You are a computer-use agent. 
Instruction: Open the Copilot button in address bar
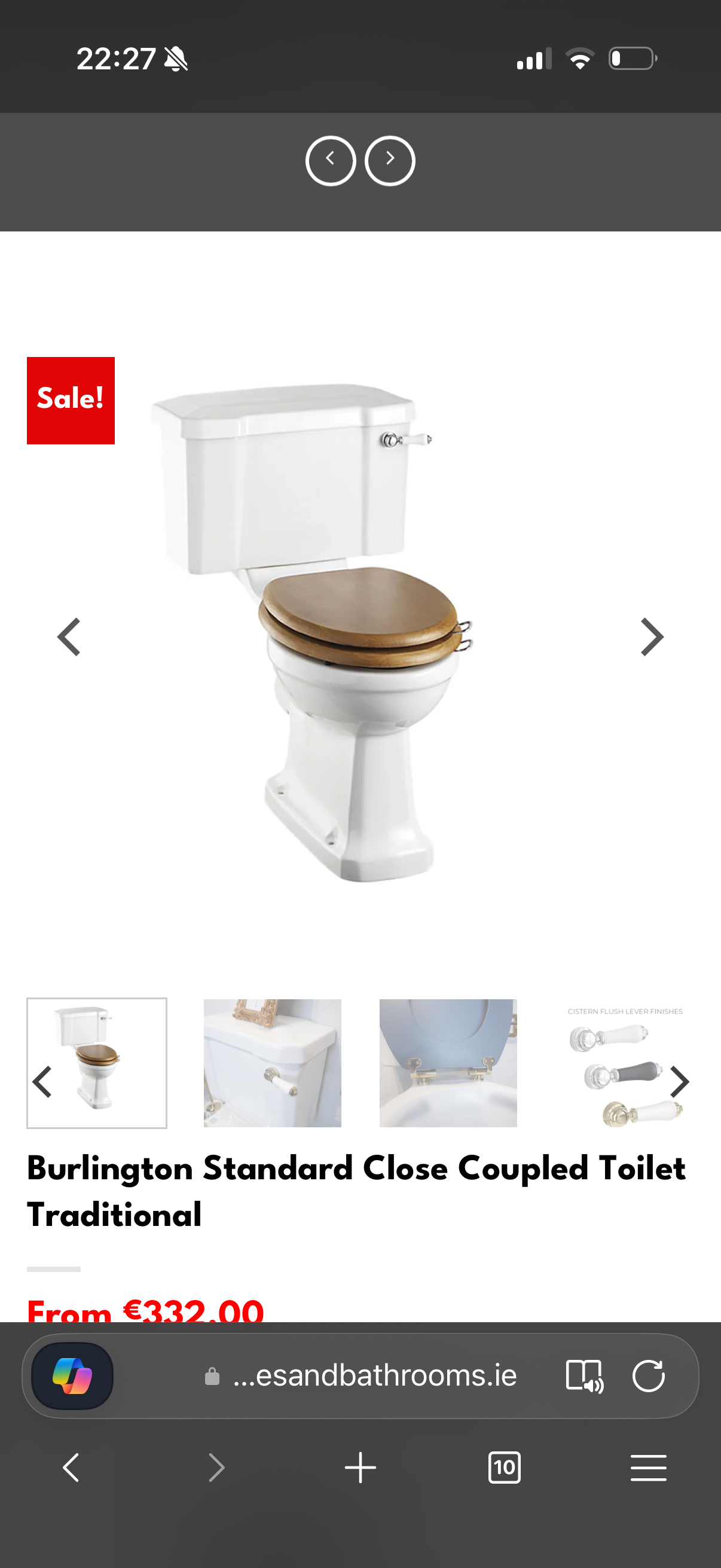click(72, 1375)
